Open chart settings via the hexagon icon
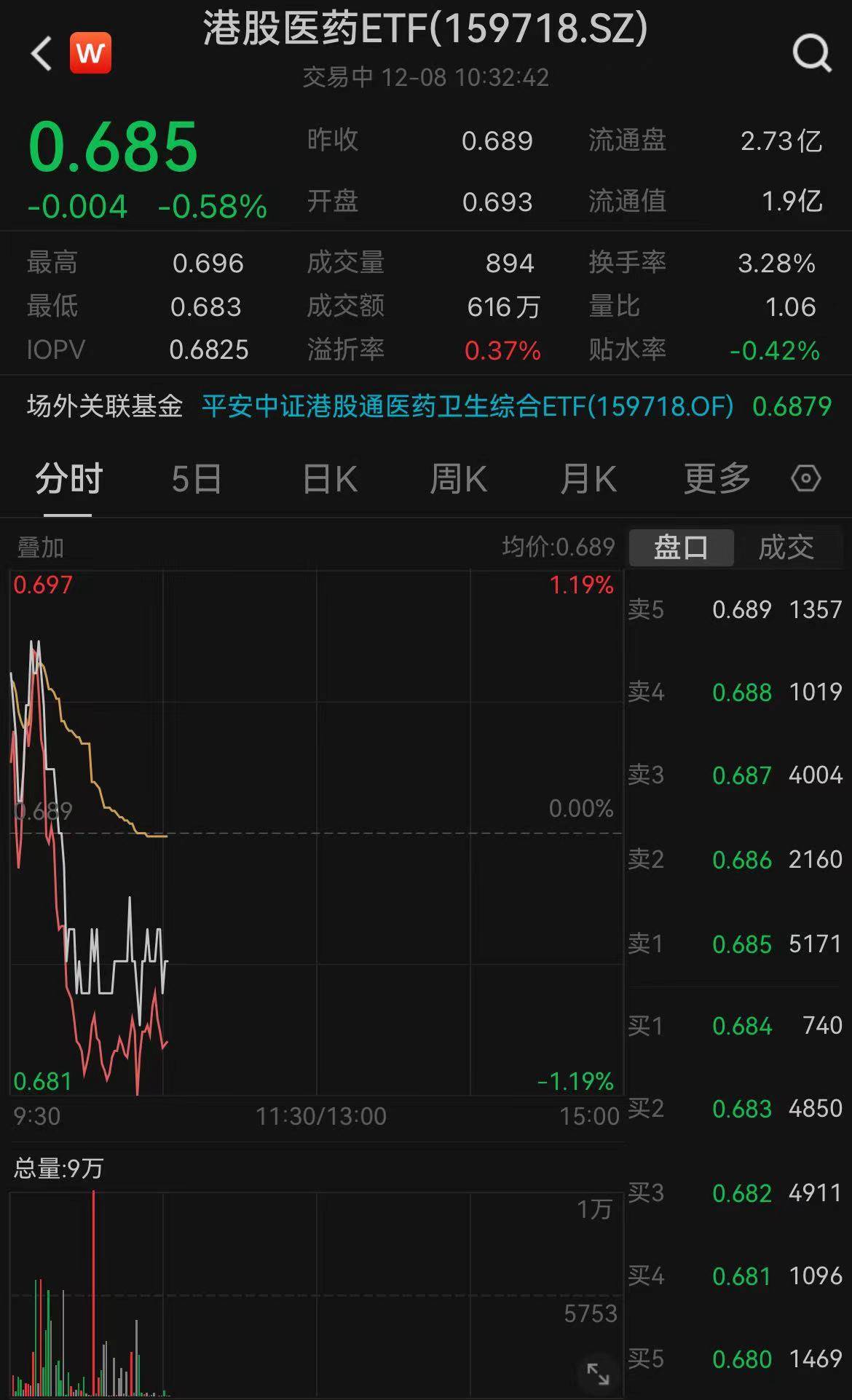This screenshot has height=1400, width=852. pyautogui.click(x=806, y=478)
